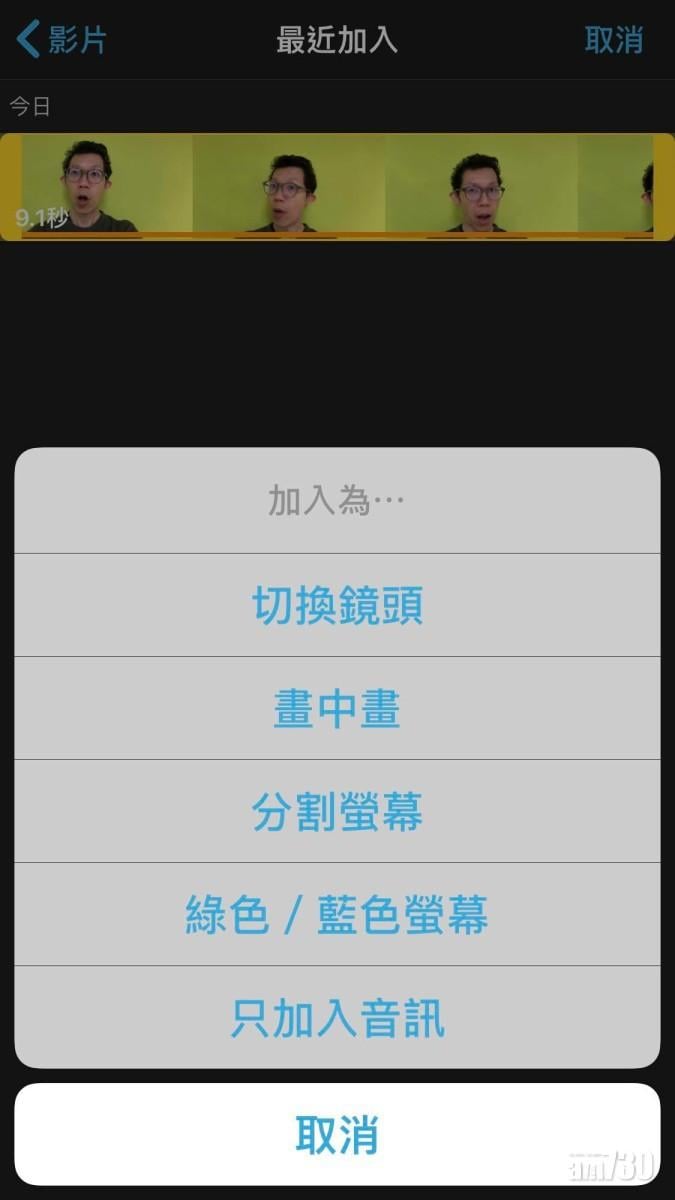Tap 取消 in the top bar
675x1200 pixels.
point(613,40)
